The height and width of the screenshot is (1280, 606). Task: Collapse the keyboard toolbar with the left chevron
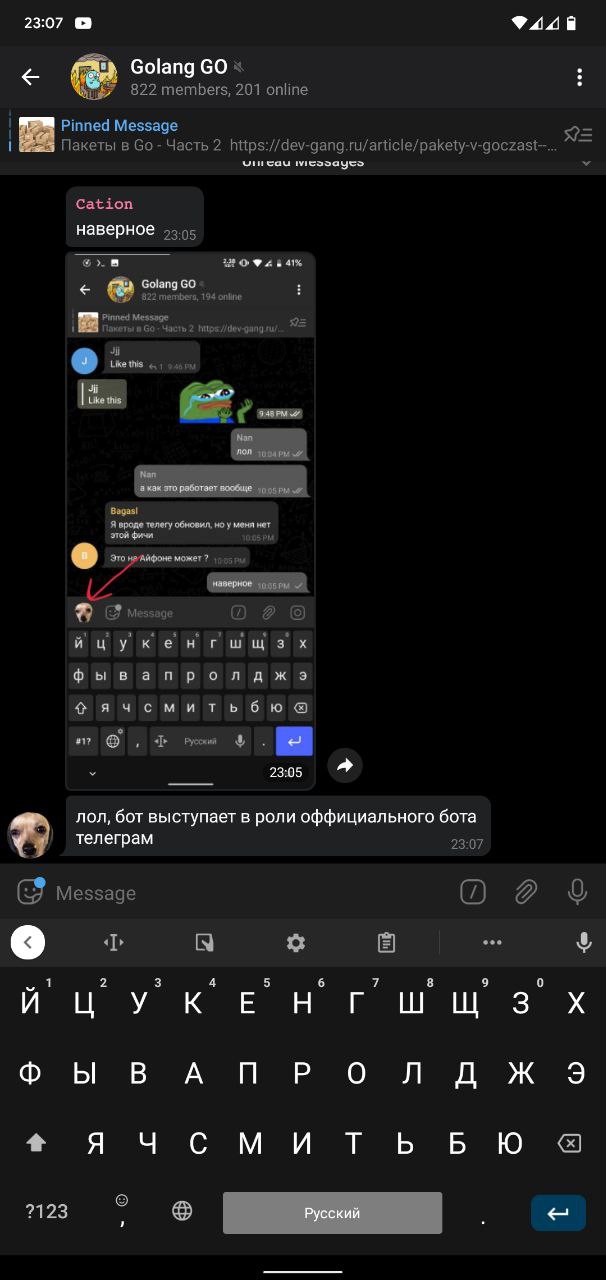(x=28, y=942)
